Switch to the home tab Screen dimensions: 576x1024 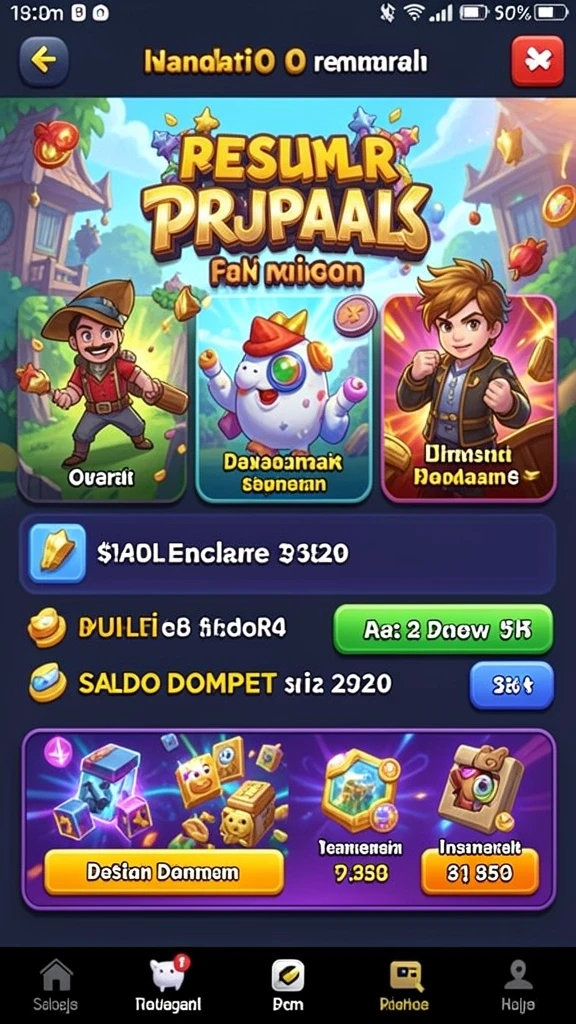coord(56,985)
